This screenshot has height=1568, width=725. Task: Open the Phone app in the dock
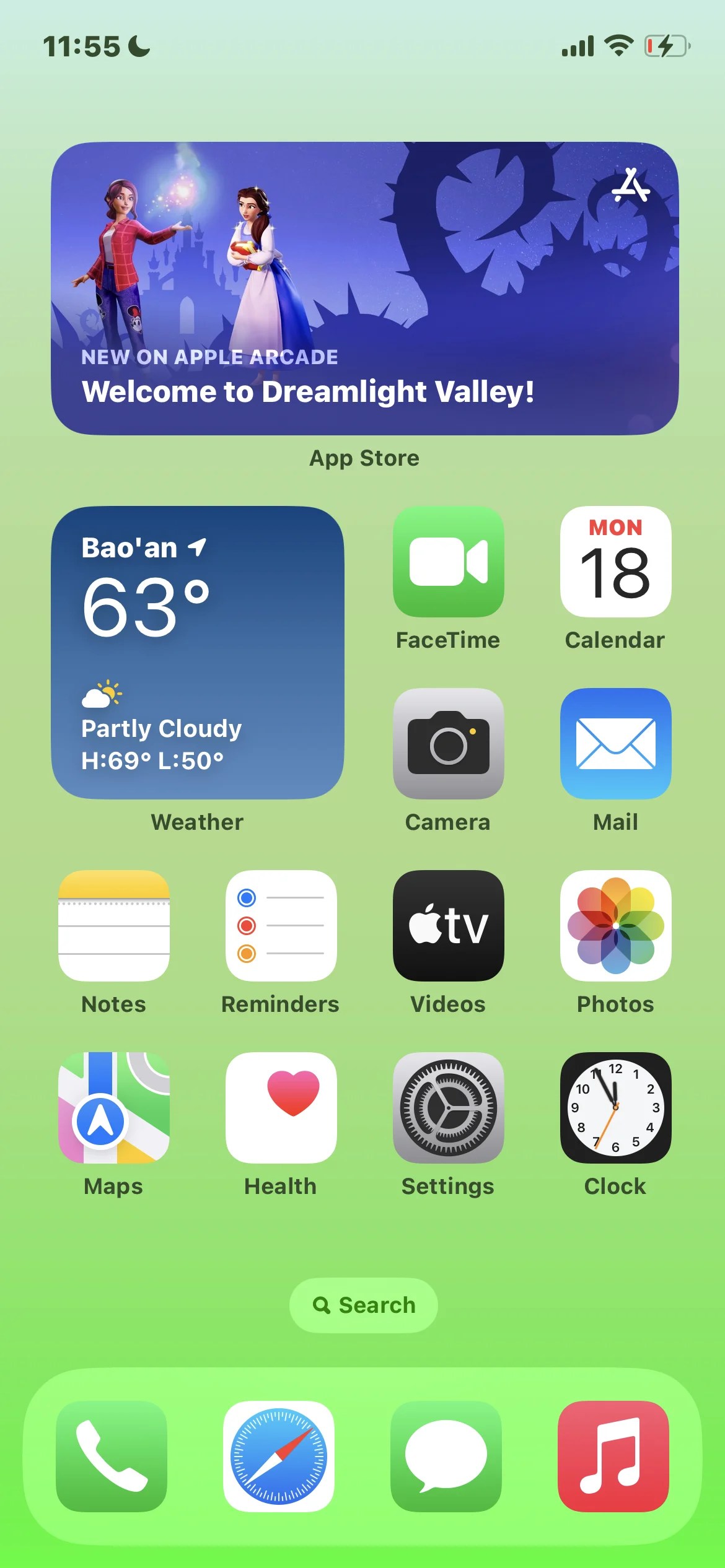coord(112,1456)
